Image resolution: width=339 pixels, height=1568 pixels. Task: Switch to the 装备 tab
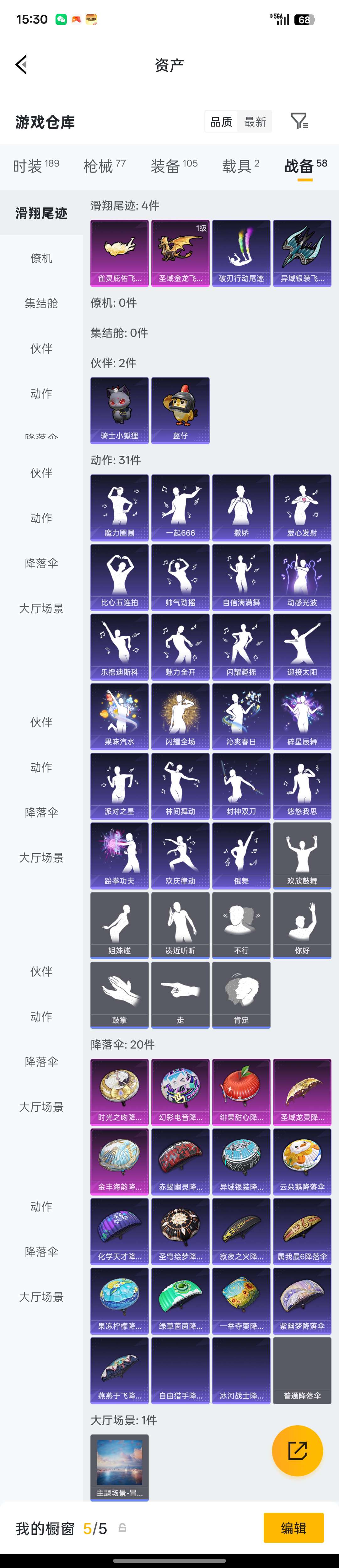(174, 166)
